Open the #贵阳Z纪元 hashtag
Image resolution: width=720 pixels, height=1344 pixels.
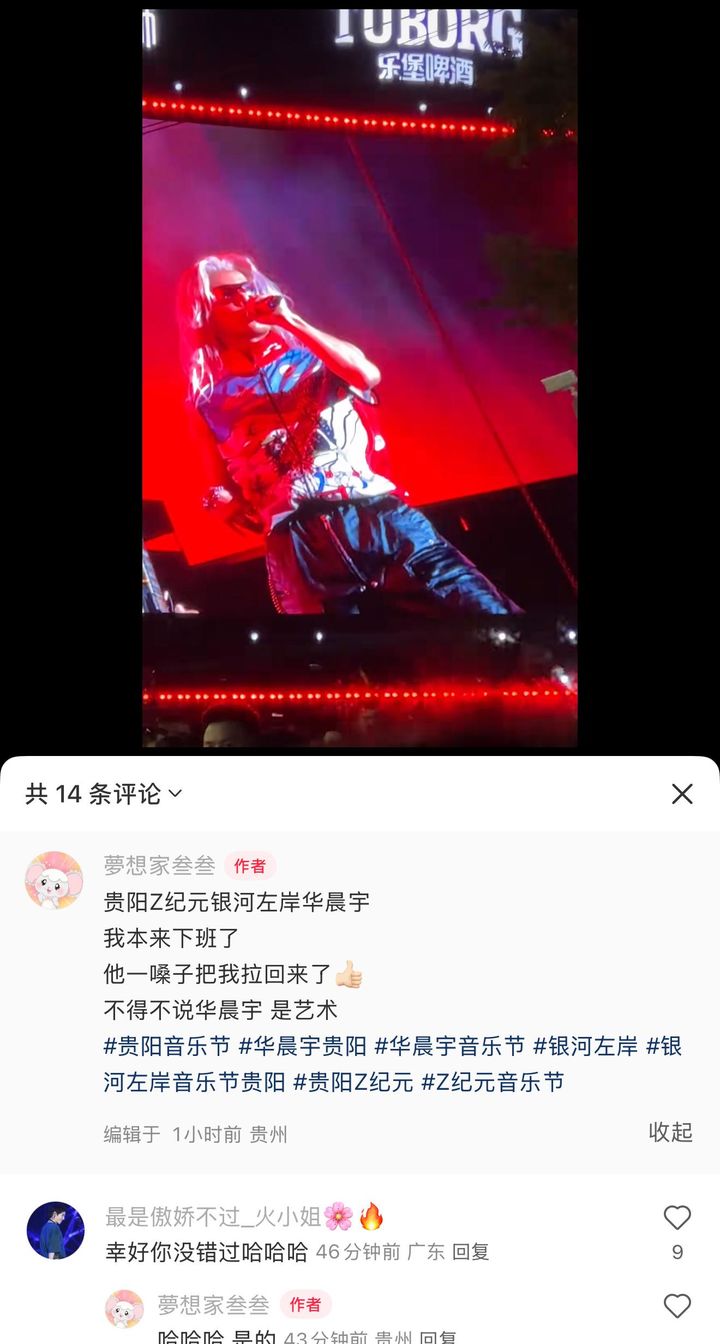click(x=353, y=1081)
